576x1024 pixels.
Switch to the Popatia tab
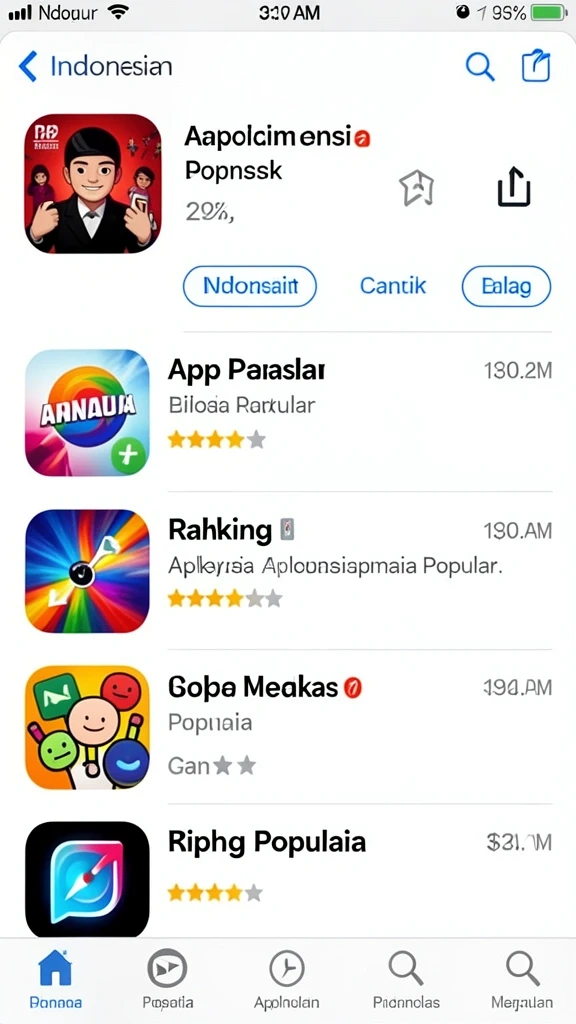(167, 978)
